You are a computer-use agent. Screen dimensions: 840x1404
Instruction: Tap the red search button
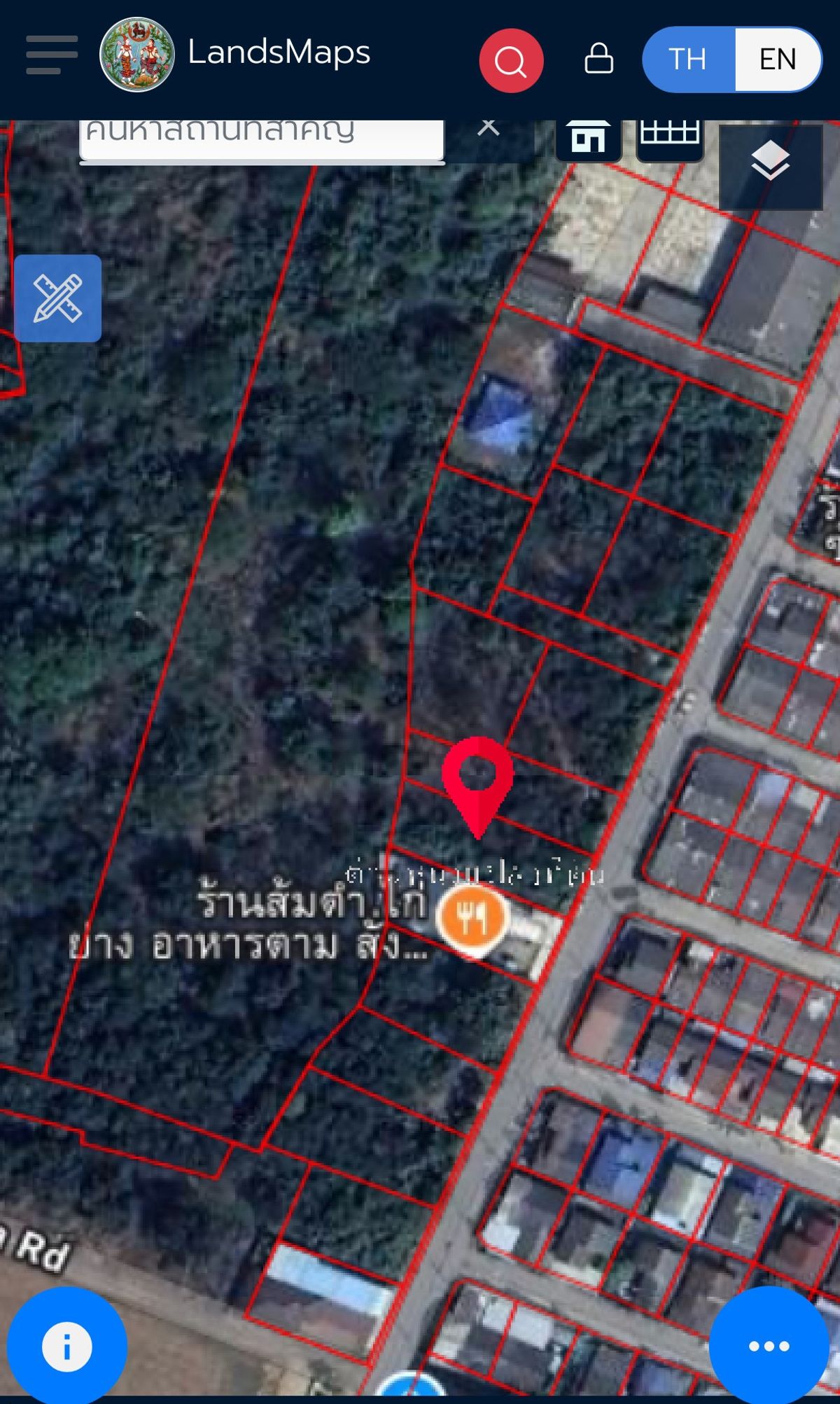click(511, 61)
